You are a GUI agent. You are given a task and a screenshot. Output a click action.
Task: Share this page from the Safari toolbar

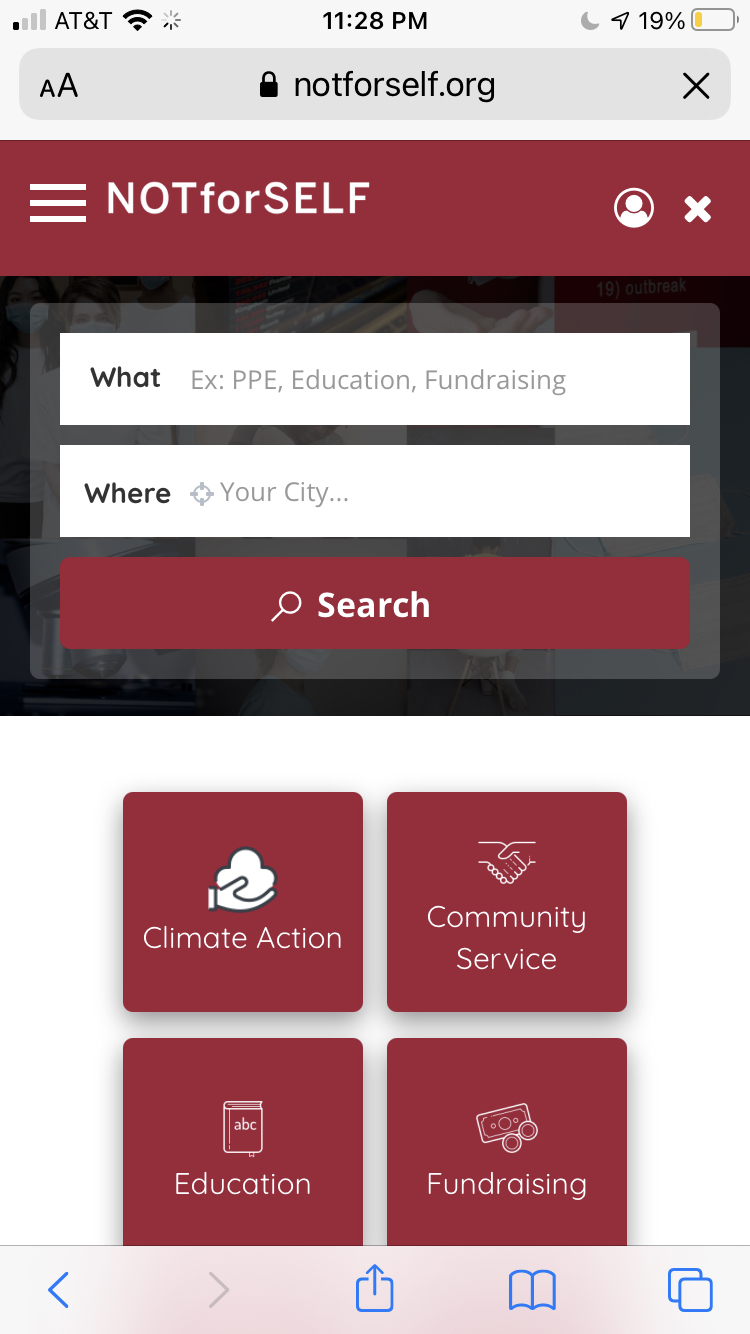tap(375, 1288)
